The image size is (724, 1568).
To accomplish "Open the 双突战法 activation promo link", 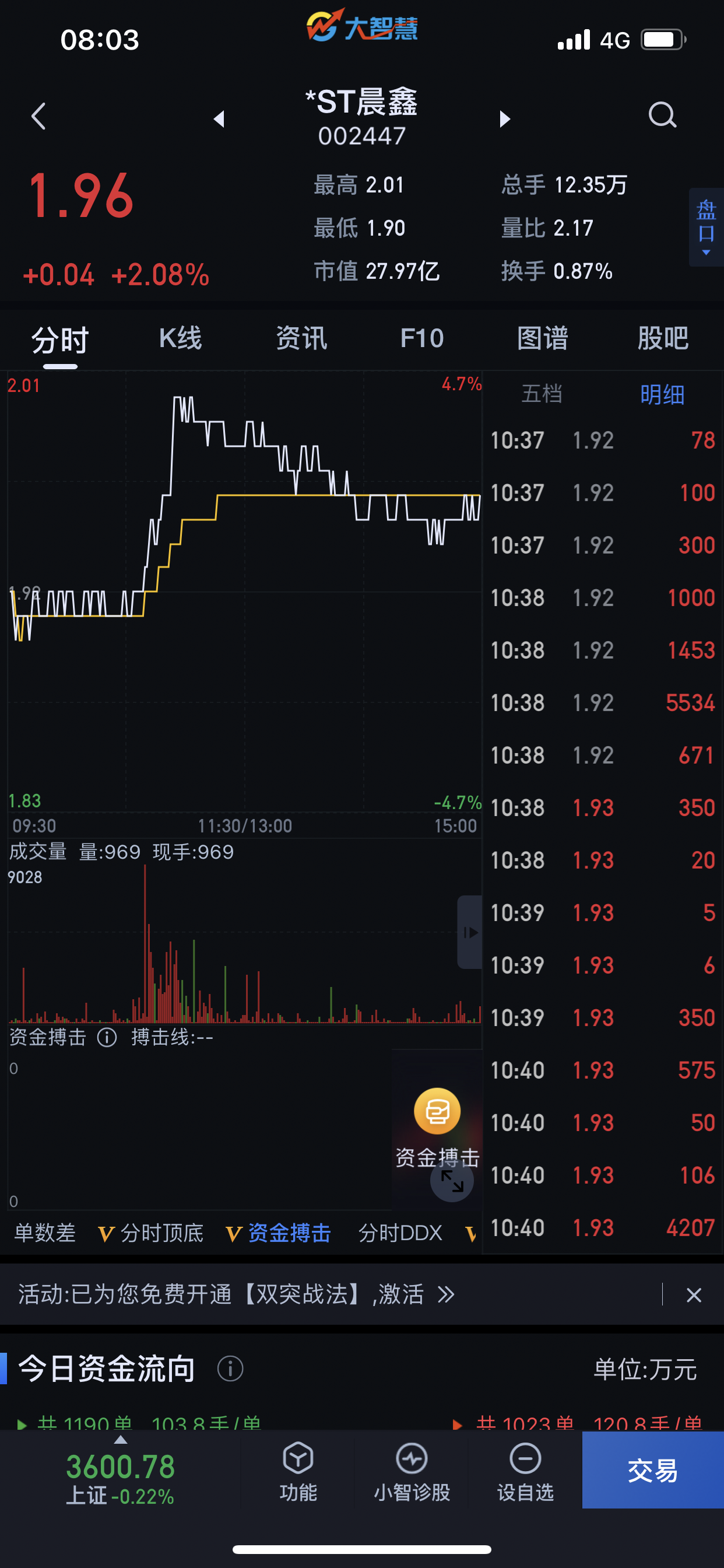I will (236, 1294).
